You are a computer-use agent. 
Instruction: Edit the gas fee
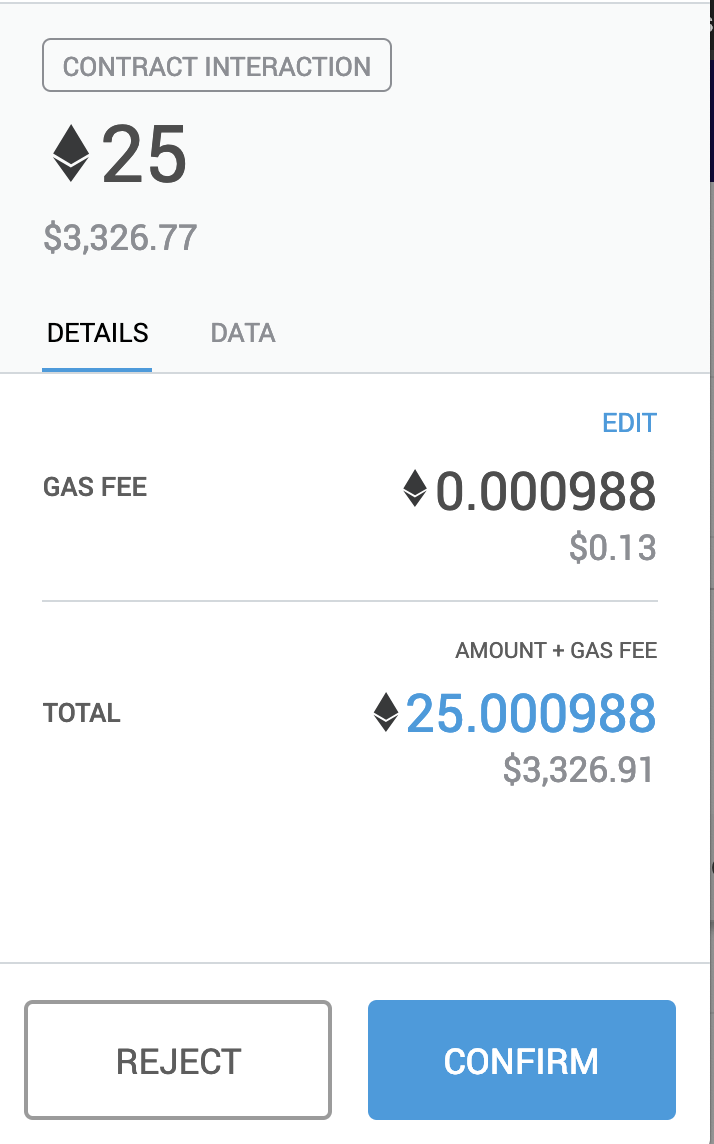pyautogui.click(x=629, y=423)
